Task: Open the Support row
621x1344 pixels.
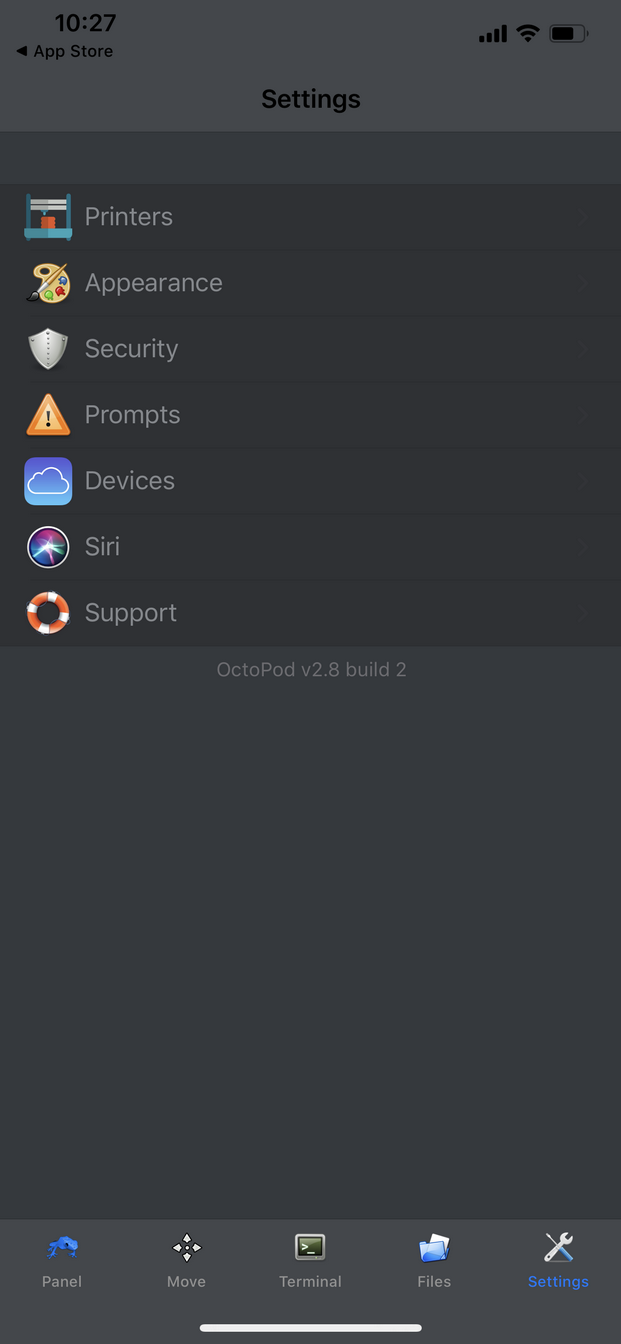Action: (310, 613)
